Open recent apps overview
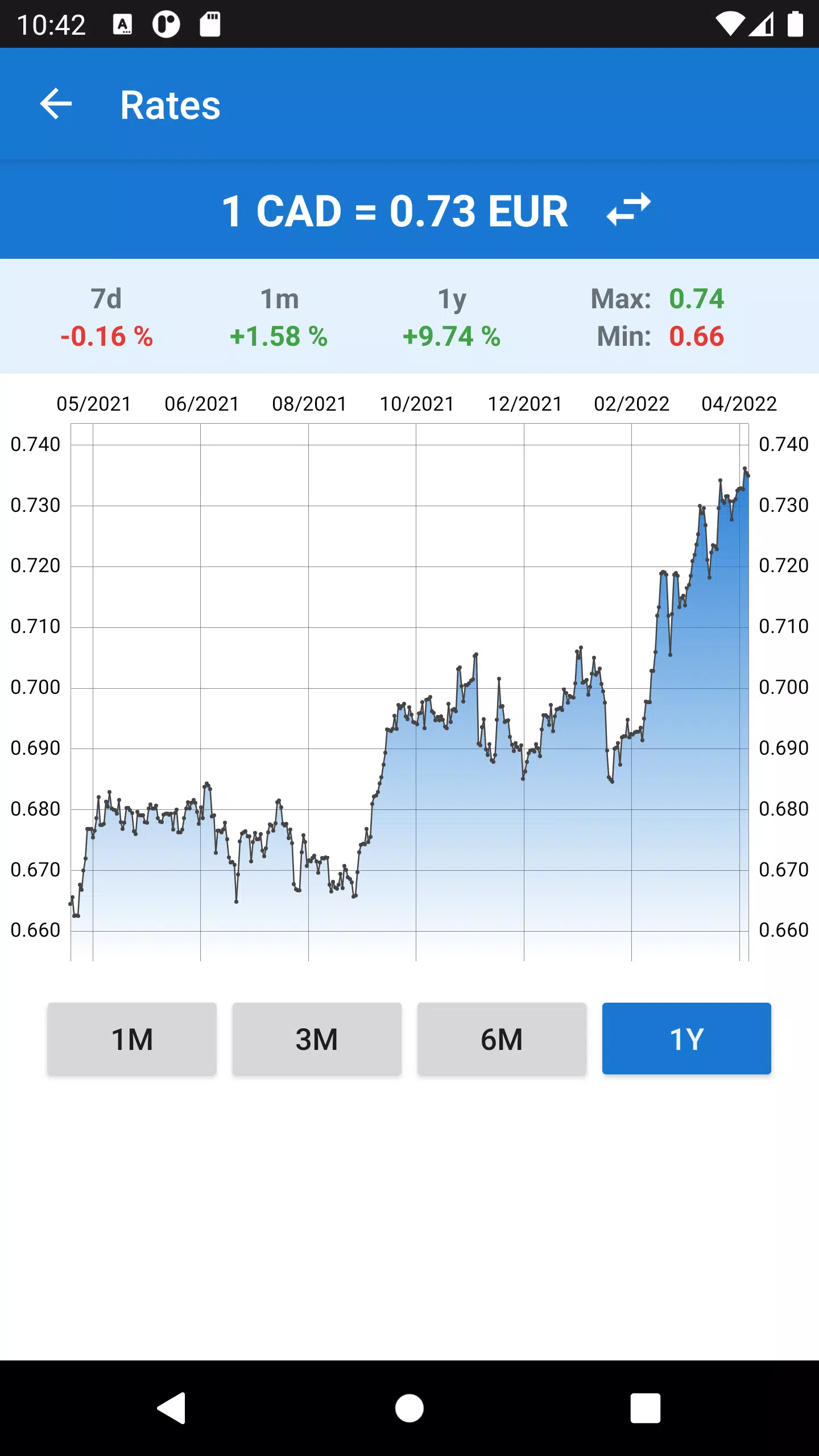The height and width of the screenshot is (1456, 819). (x=646, y=1408)
